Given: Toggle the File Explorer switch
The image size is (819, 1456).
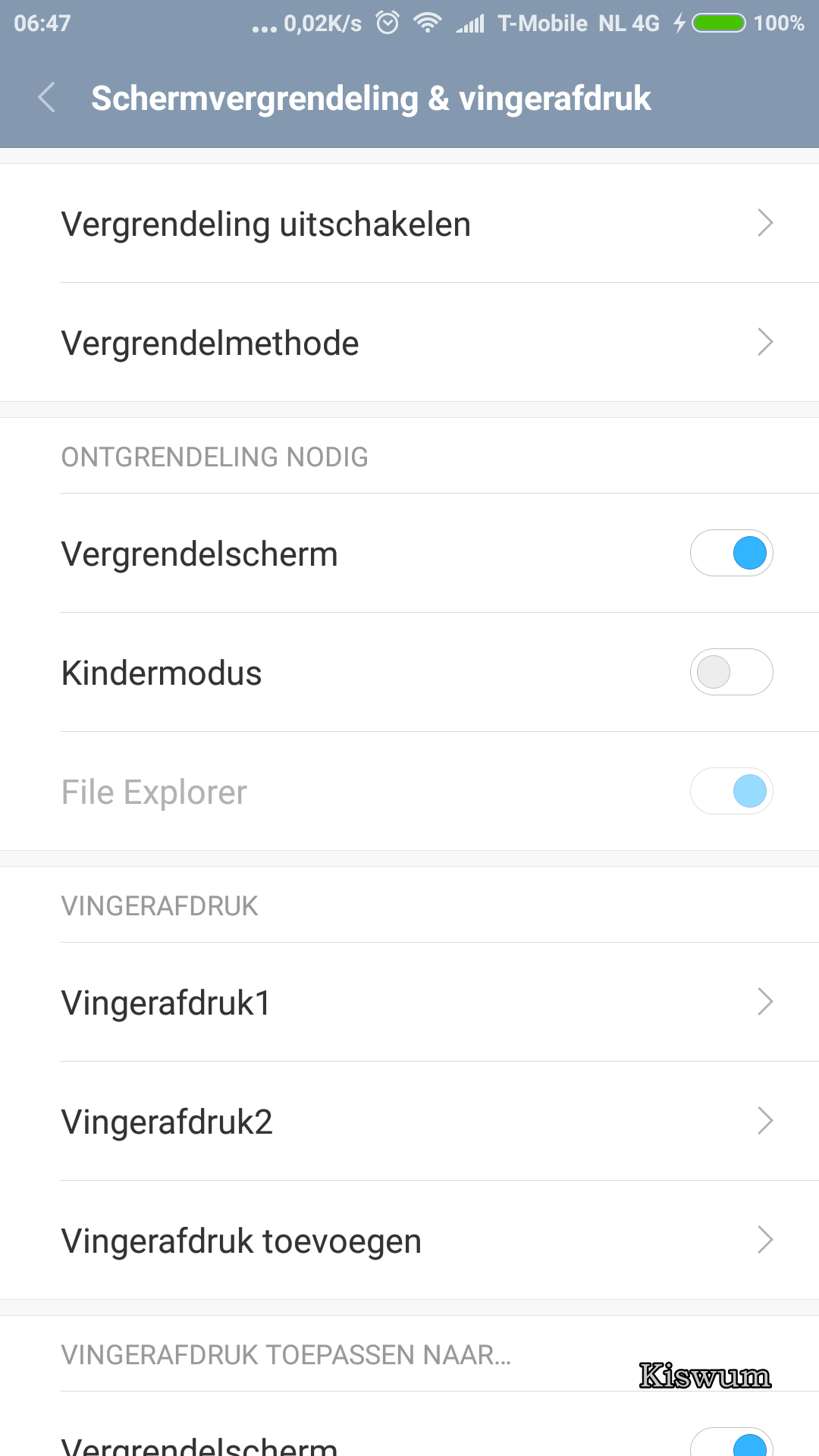Looking at the screenshot, I should 731,791.
